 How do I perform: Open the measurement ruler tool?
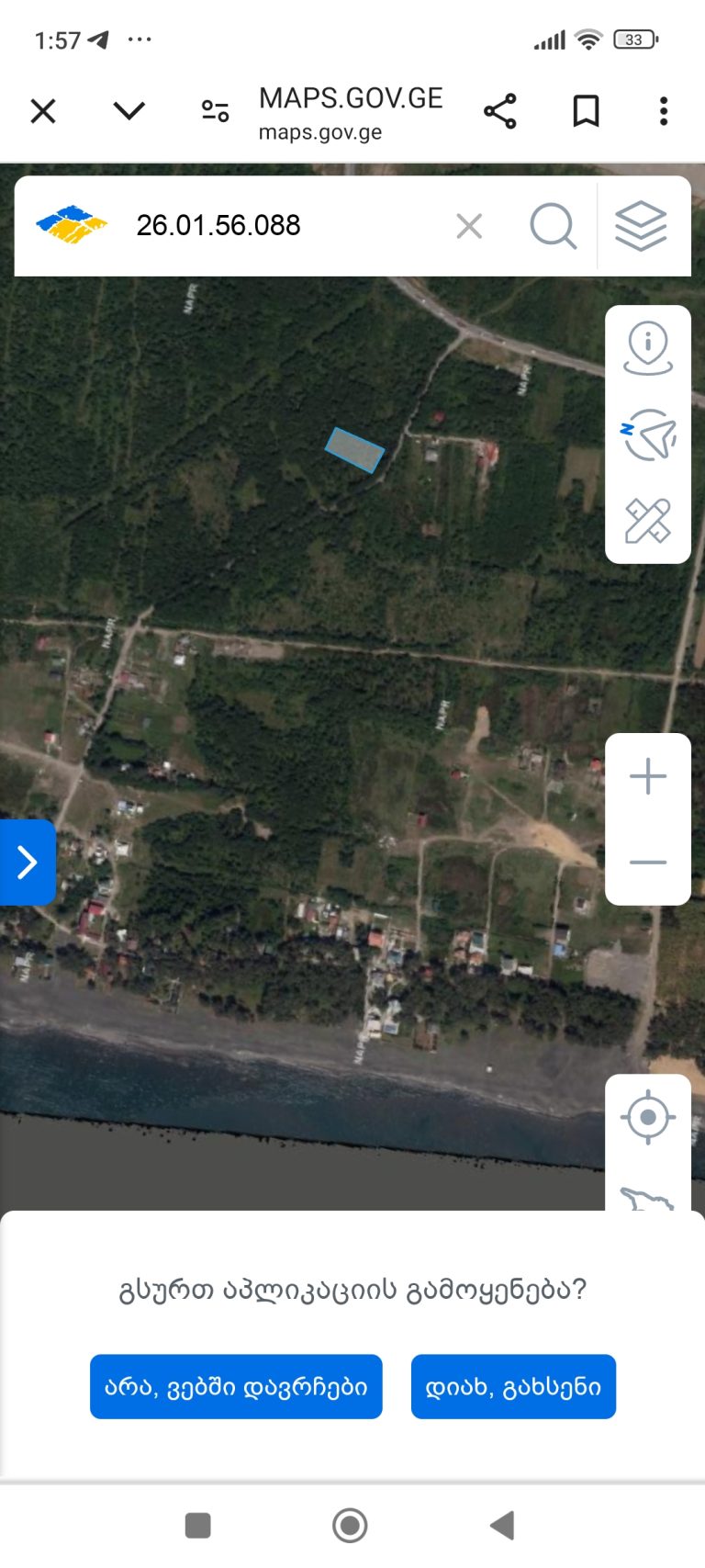pos(648,521)
